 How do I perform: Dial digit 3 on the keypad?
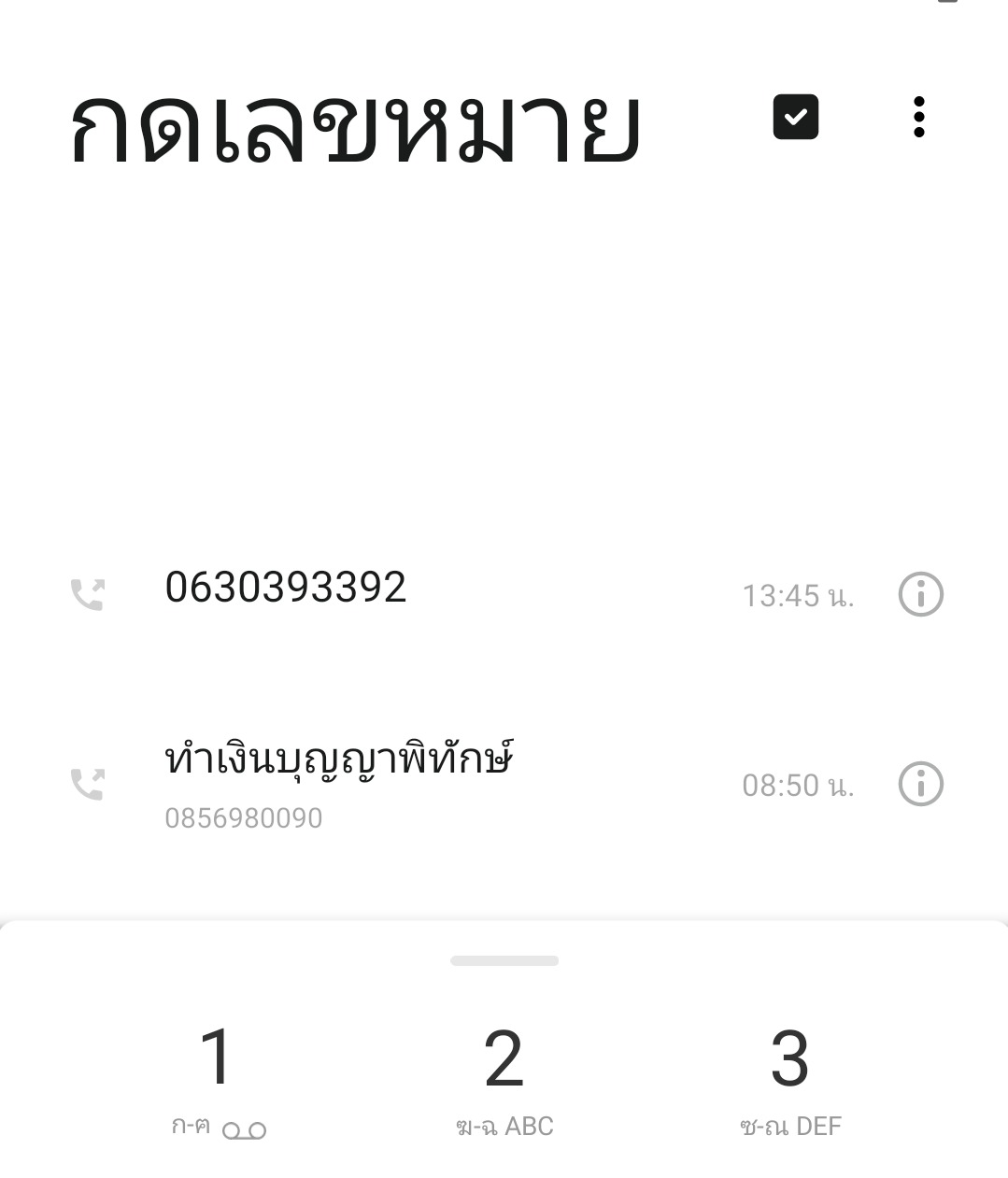790,1076
